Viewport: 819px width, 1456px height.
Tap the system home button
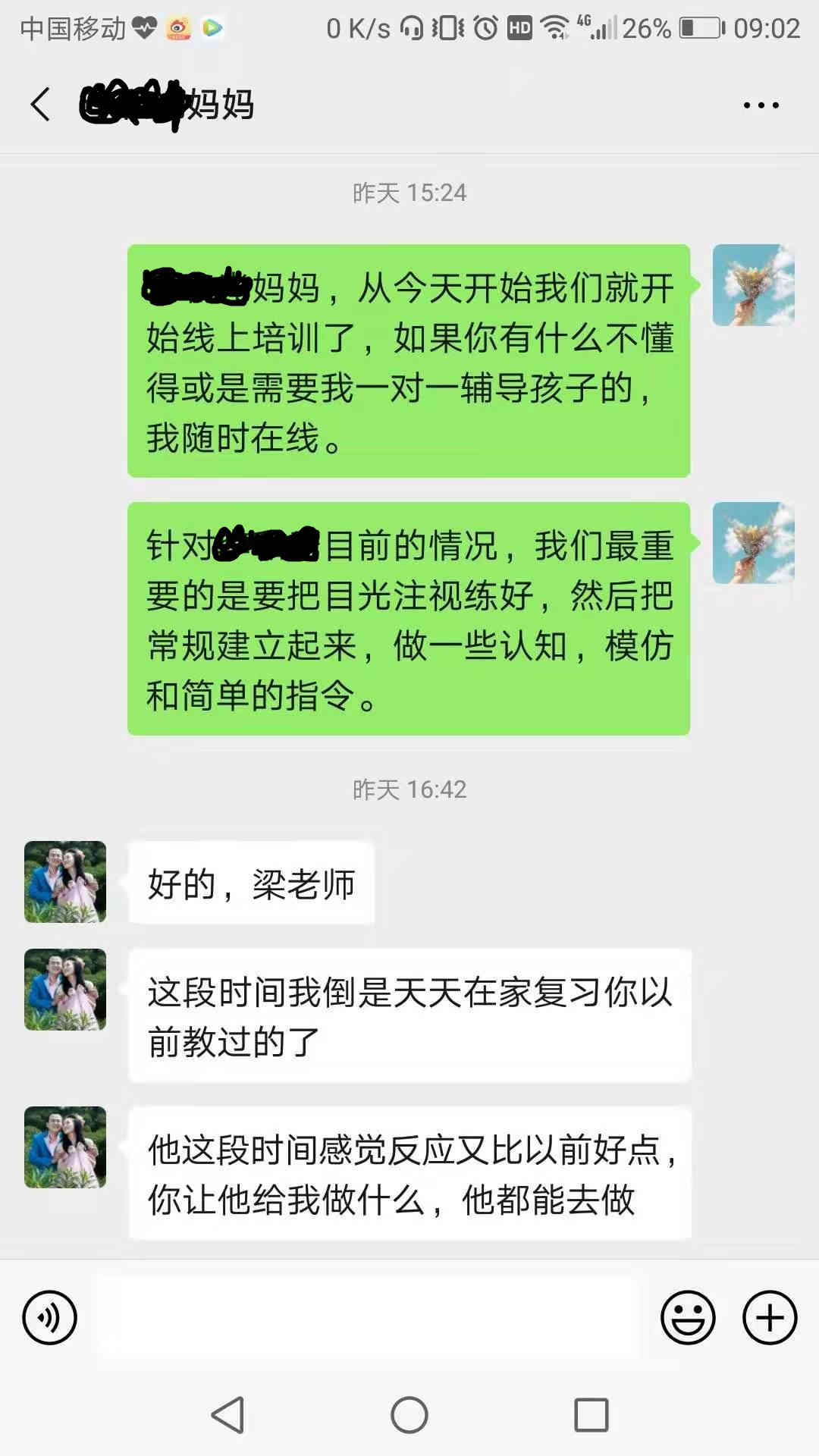click(x=409, y=1415)
